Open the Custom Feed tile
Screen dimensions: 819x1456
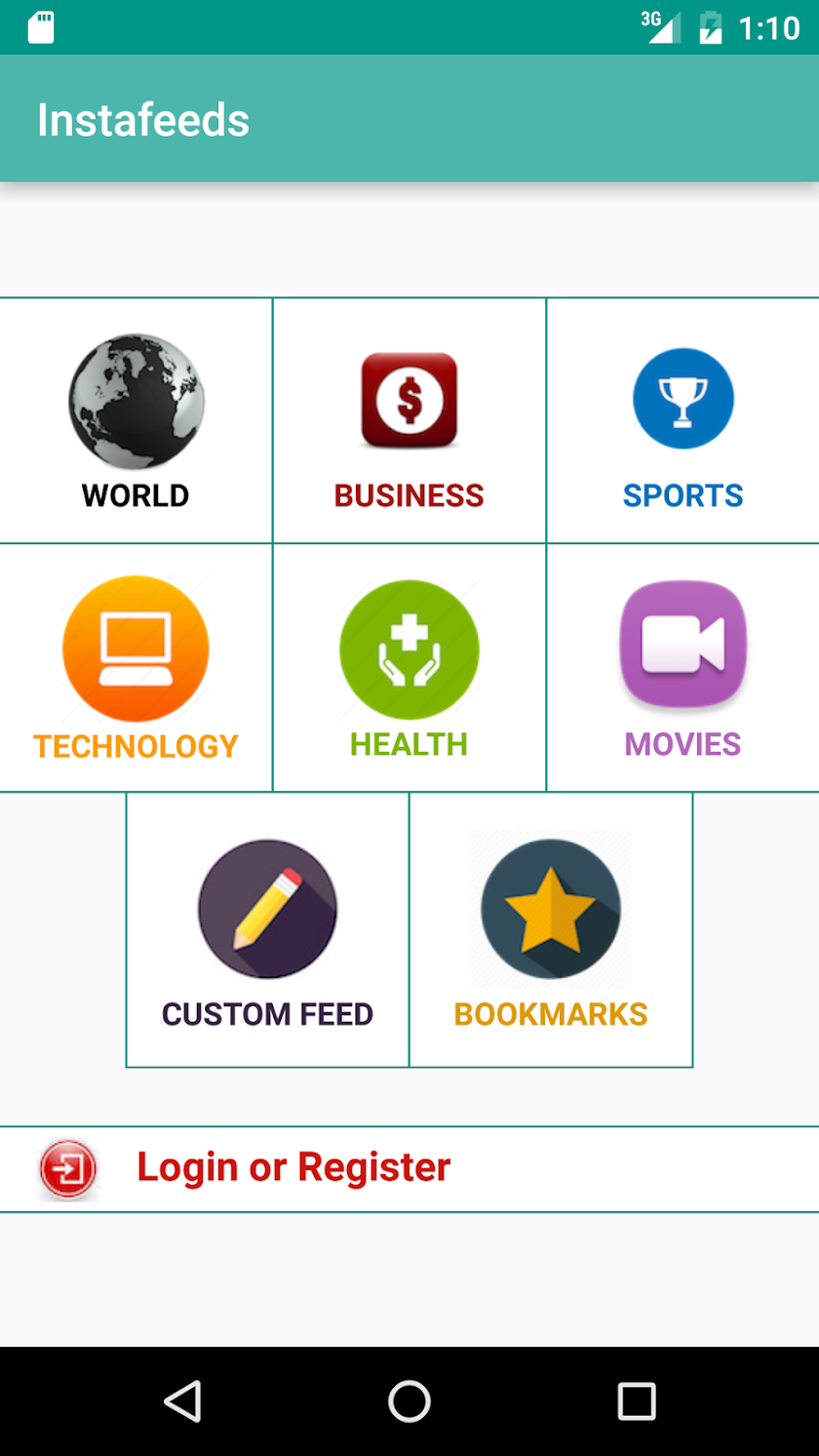tap(267, 929)
